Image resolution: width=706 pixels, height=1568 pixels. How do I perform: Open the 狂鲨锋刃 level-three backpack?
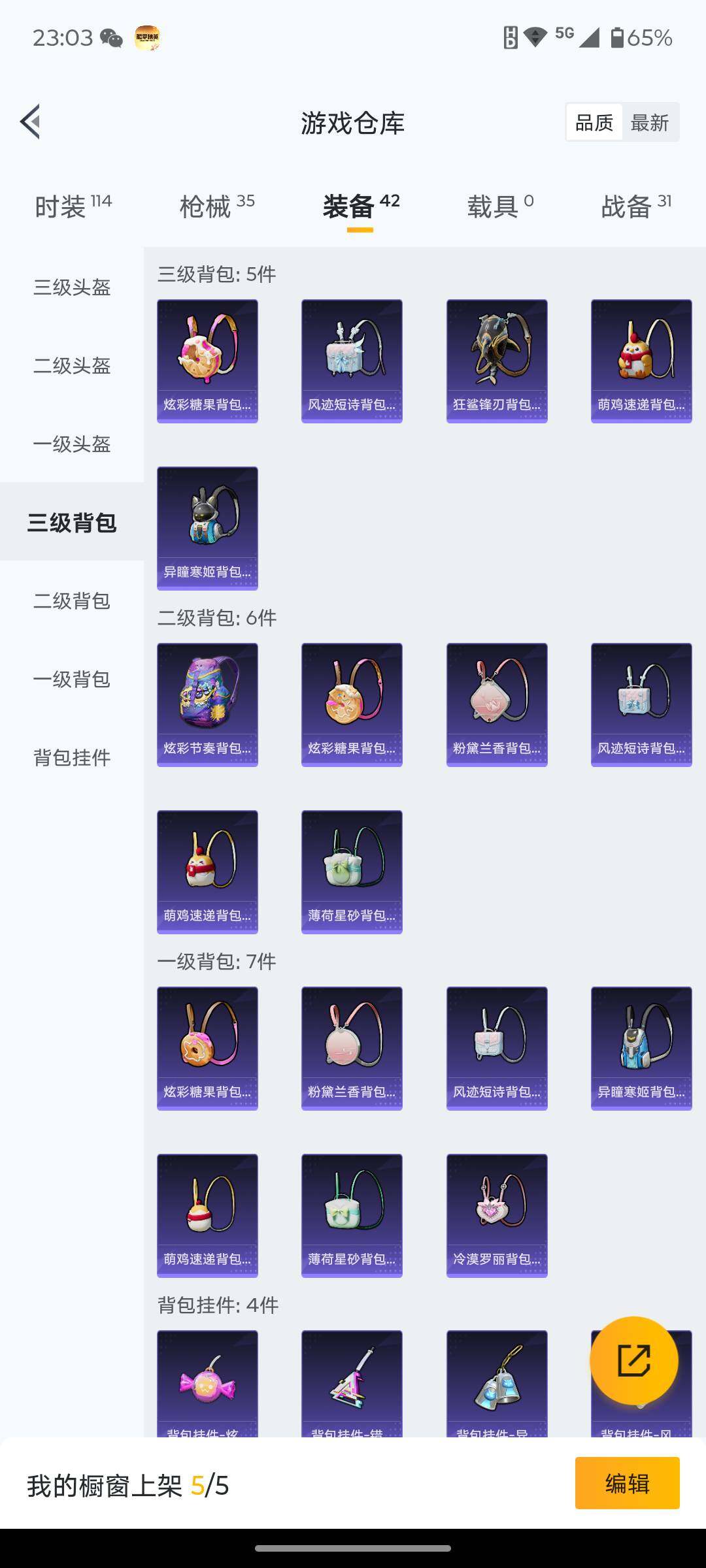(x=497, y=361)
